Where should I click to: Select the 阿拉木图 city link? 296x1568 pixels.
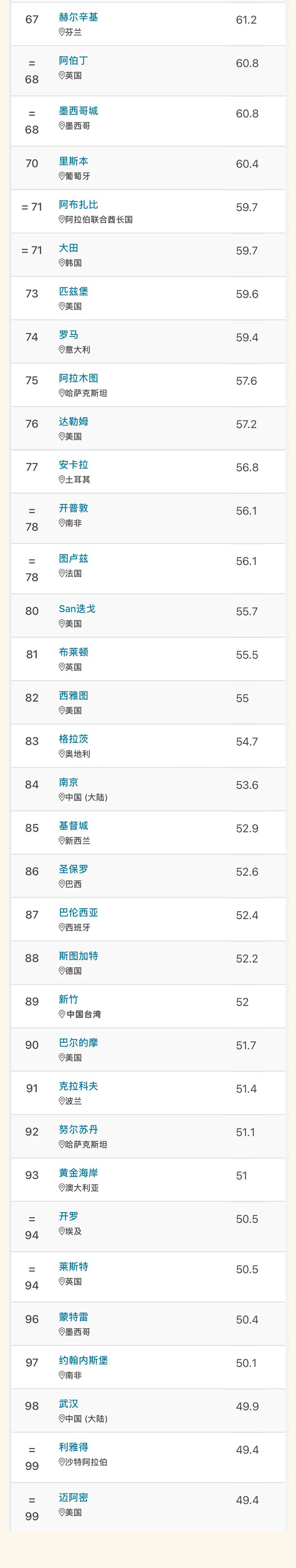[78, 378]
